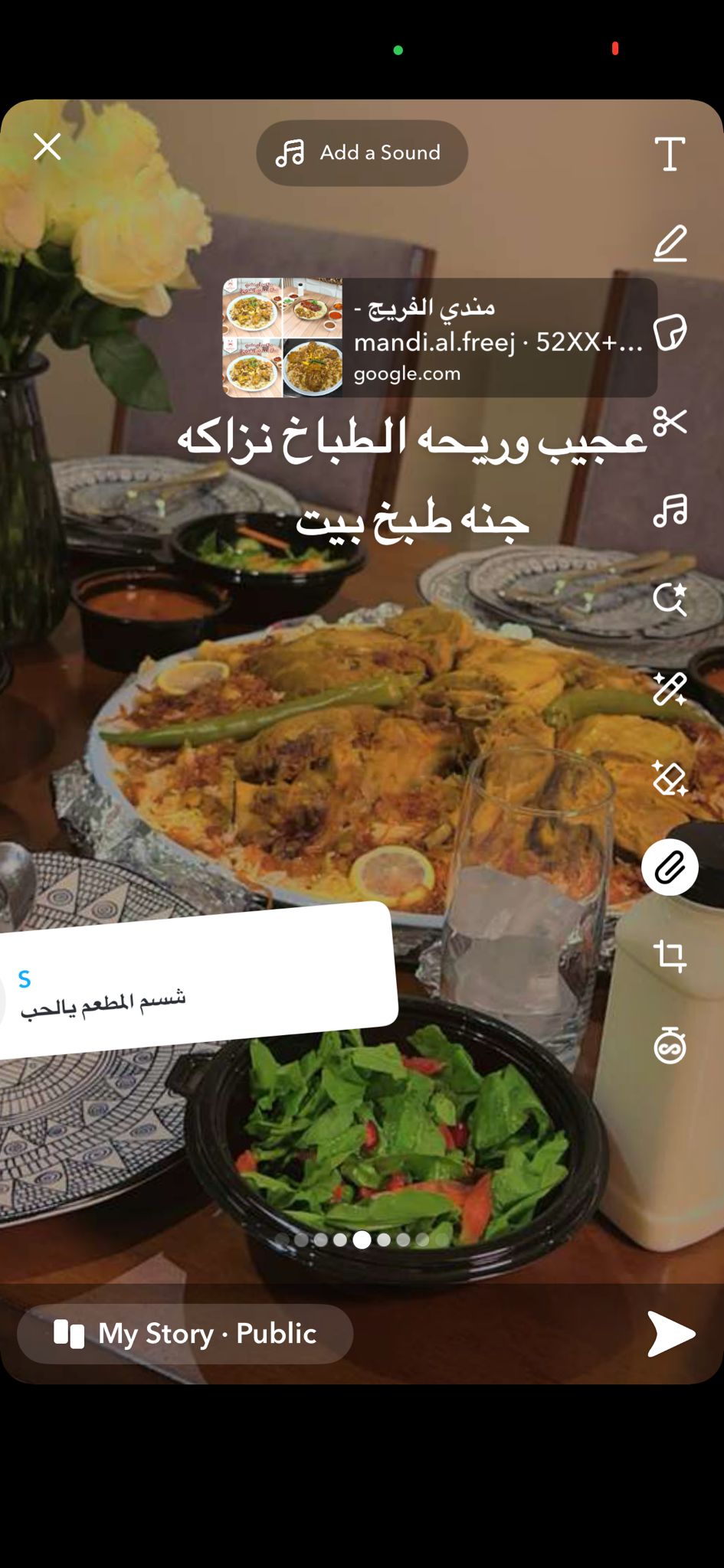Tap the snap timer loop icon
Screen dimensions: 724x1568
pos(670,1046)
